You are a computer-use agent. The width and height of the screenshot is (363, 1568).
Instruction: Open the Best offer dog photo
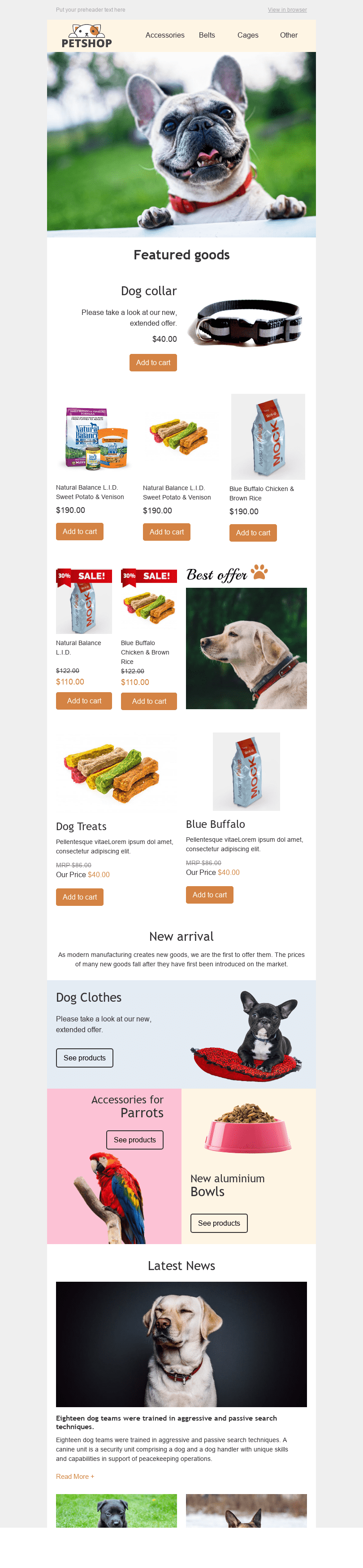[x=246, y=648]
